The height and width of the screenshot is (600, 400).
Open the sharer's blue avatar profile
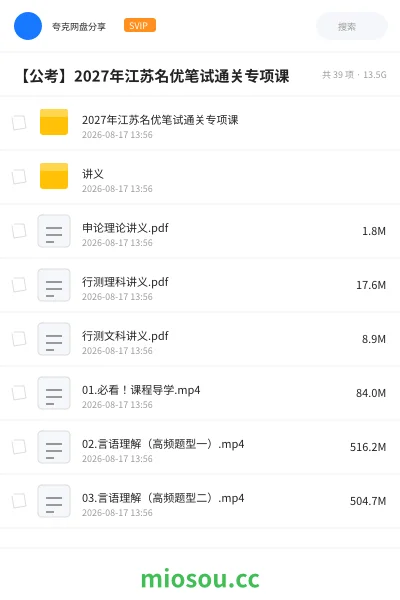pos(28,26)
